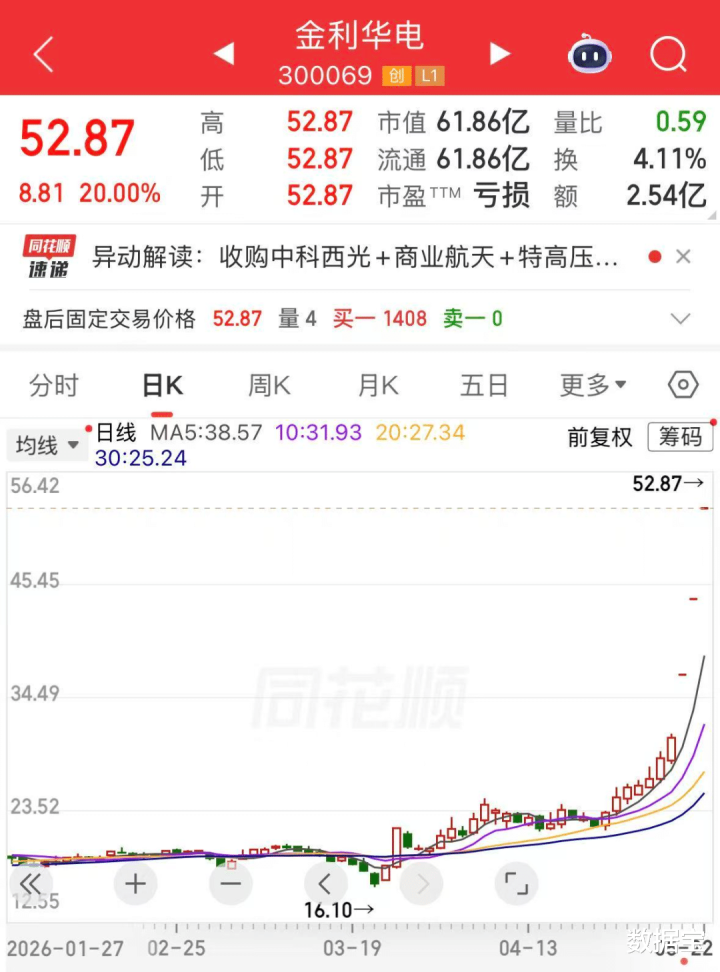Tap the 筹码 button
This screenshot has width=720, height=972.
click(680, 437)
